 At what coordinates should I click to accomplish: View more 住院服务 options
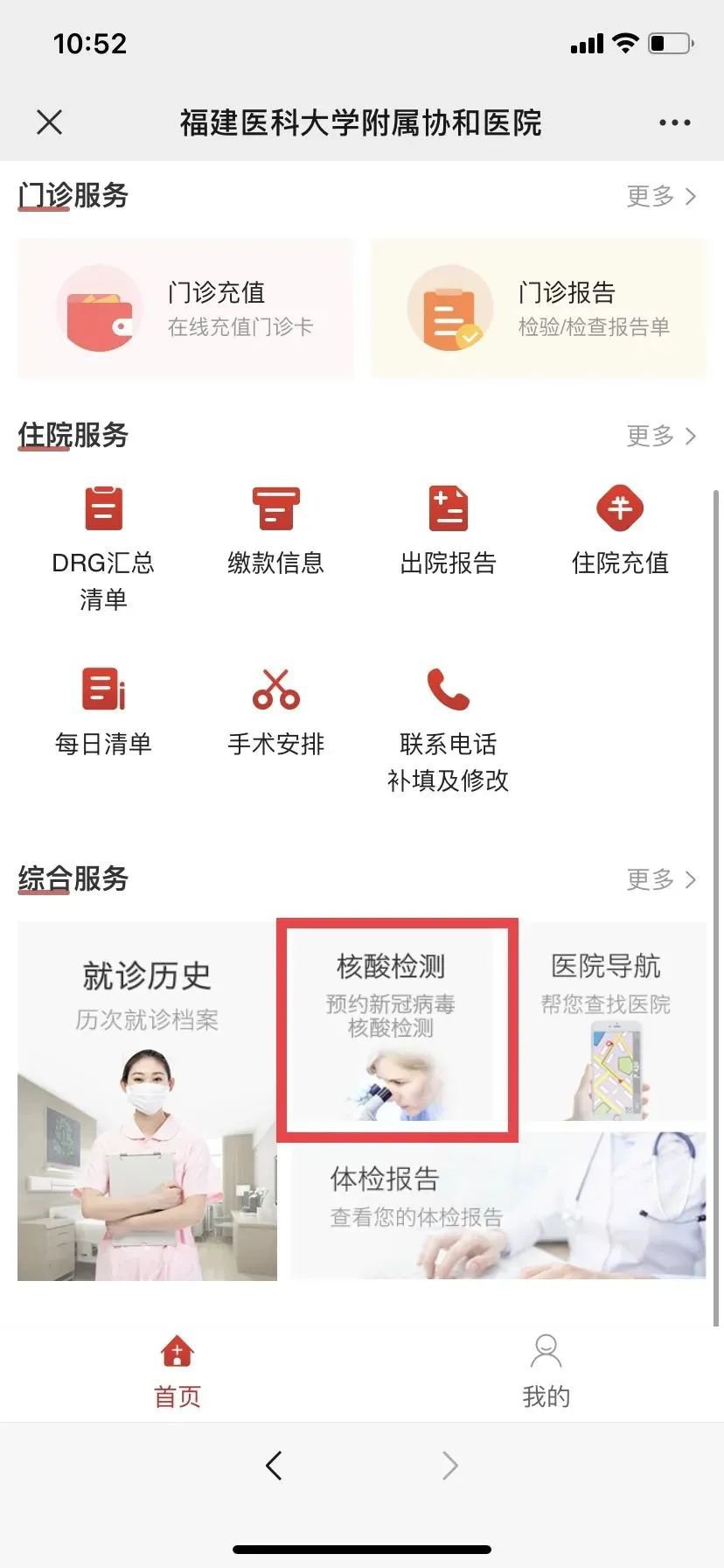[661, 436]
